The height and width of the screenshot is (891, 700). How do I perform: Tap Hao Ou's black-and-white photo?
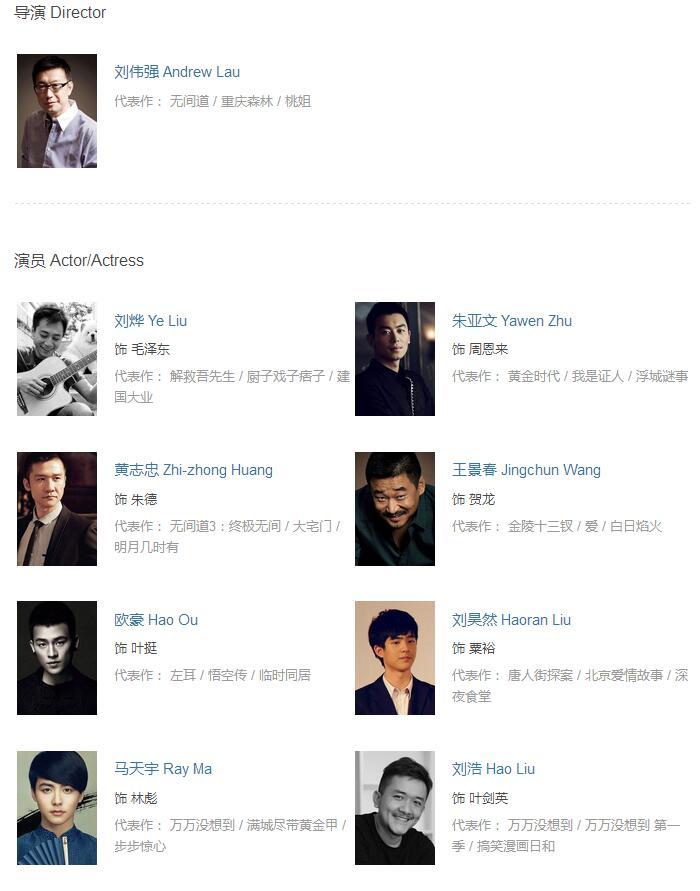(x=57, y=658)
